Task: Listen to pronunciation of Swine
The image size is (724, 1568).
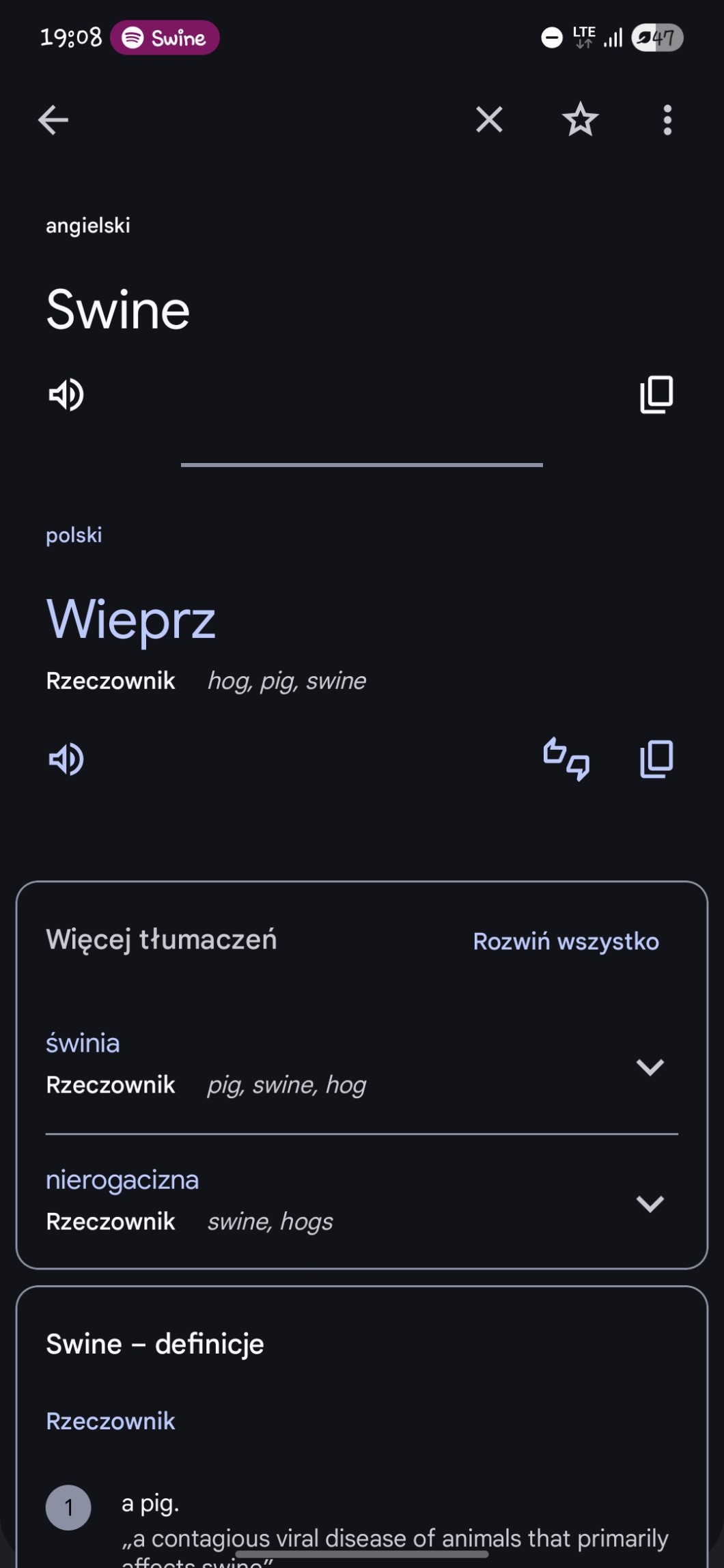Action: pos(66,395)
